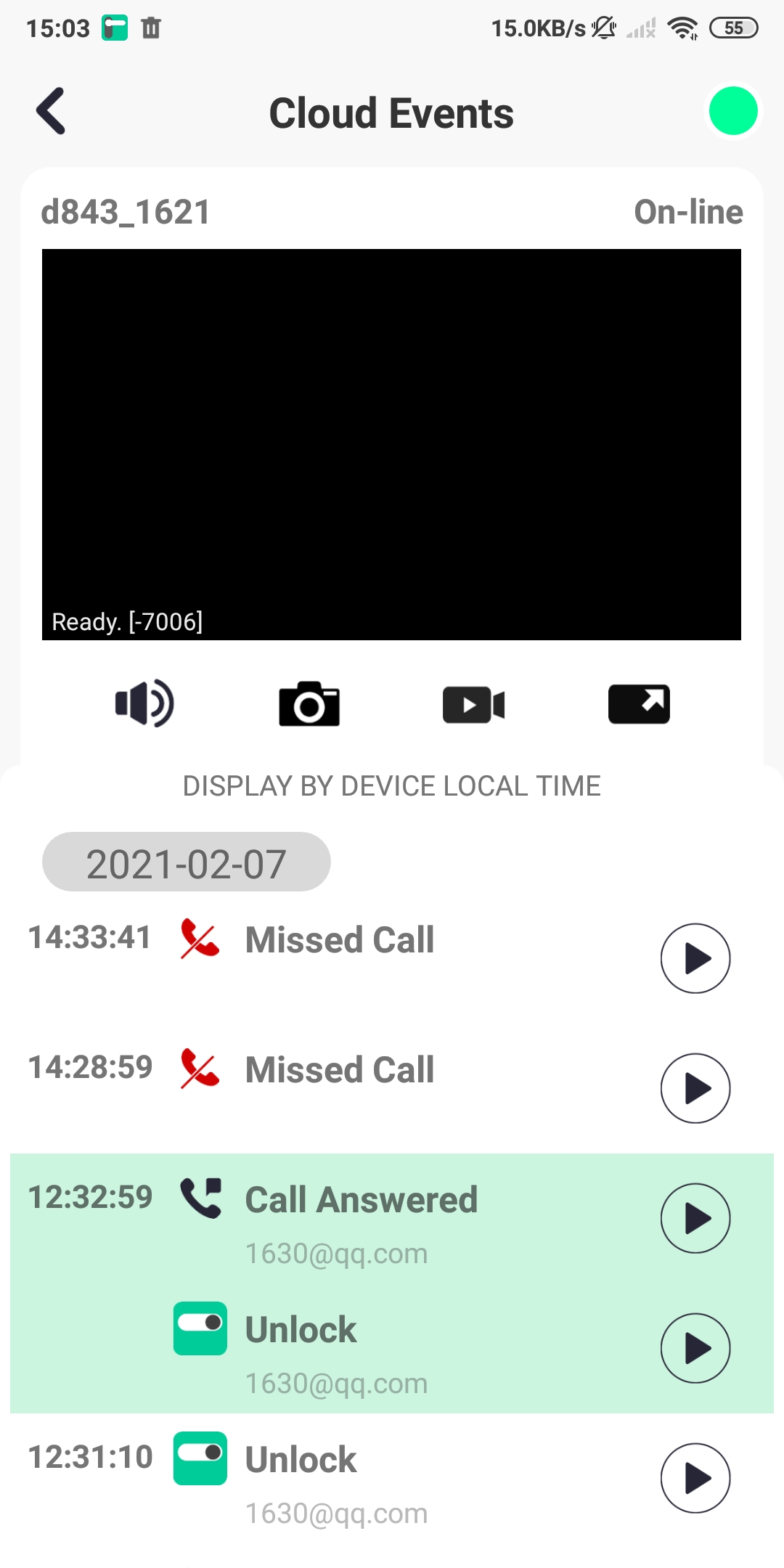Image resolution: width=784 pixels, height=1568 pixels.
Task: Take a snapshot with the camera icon
Action: [309, 703]
